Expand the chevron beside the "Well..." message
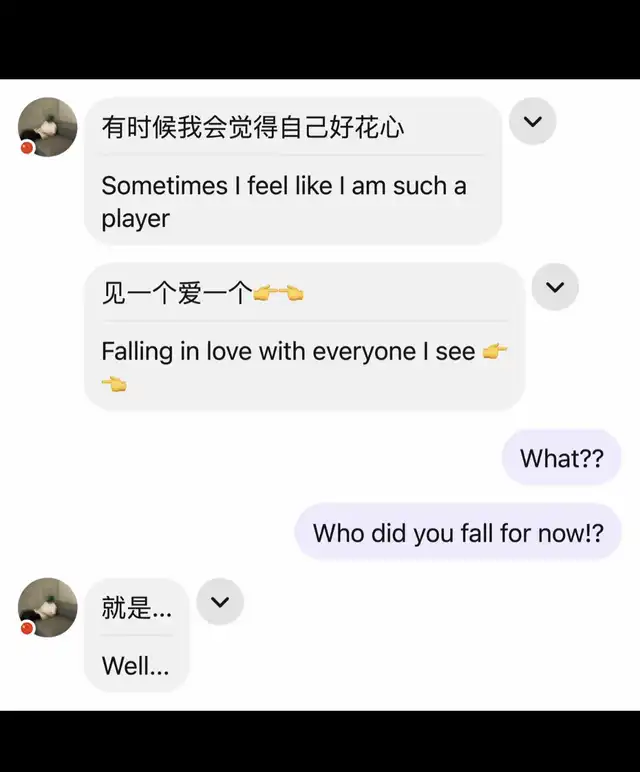The width and height of the screenshot is (640, 772). 220,602
